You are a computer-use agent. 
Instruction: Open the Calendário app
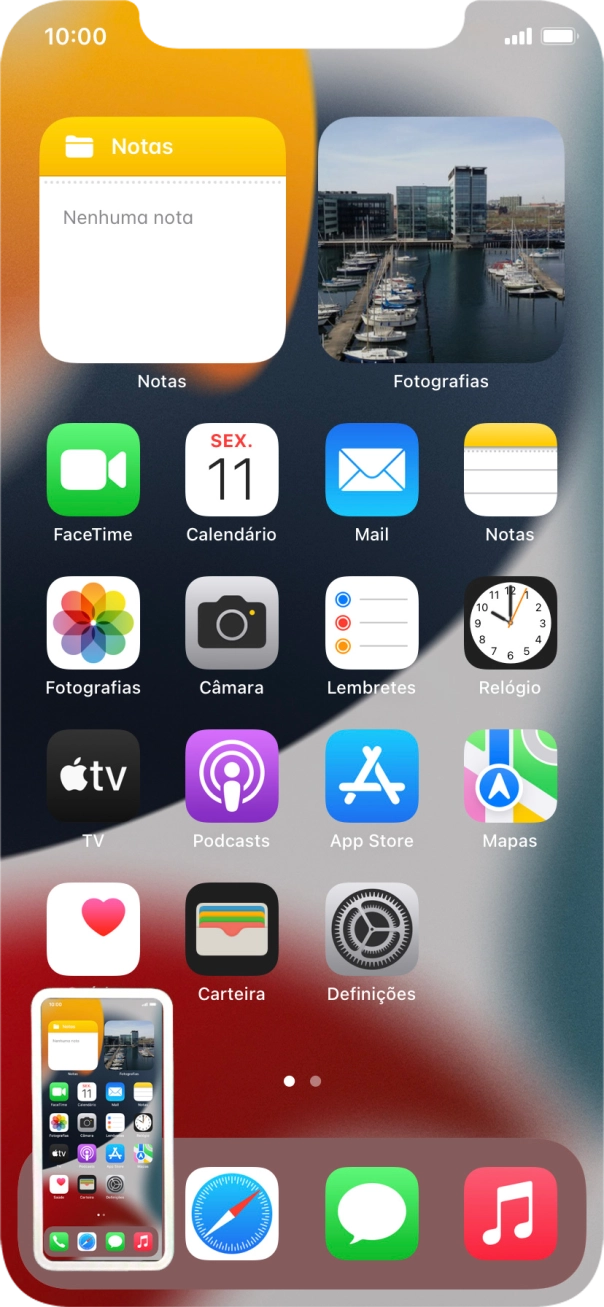tap(232, 470)
